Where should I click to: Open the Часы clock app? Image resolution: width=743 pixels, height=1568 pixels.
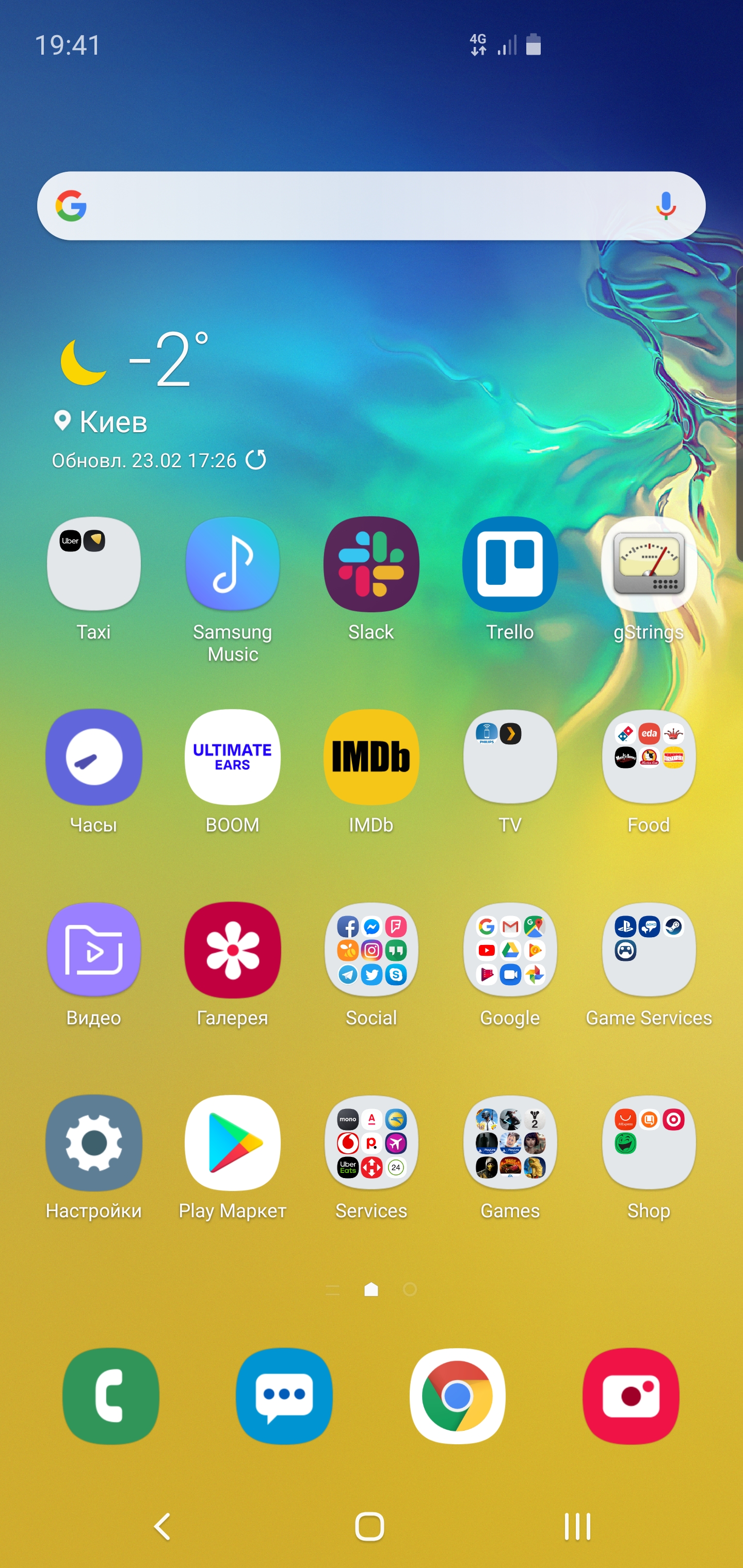click(x=94, y=757)
